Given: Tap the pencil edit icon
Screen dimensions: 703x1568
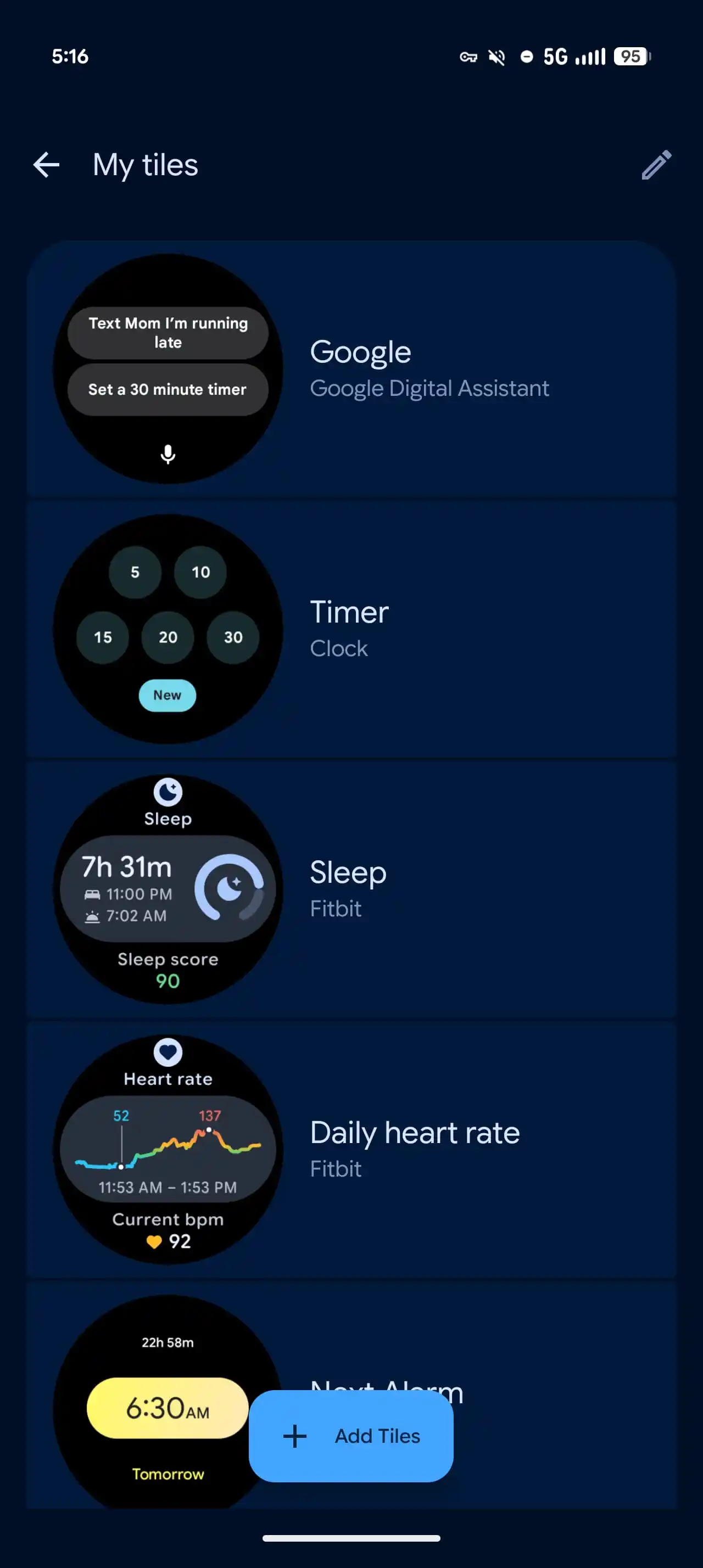Looking at the screenshot, I should coord(656,165).
